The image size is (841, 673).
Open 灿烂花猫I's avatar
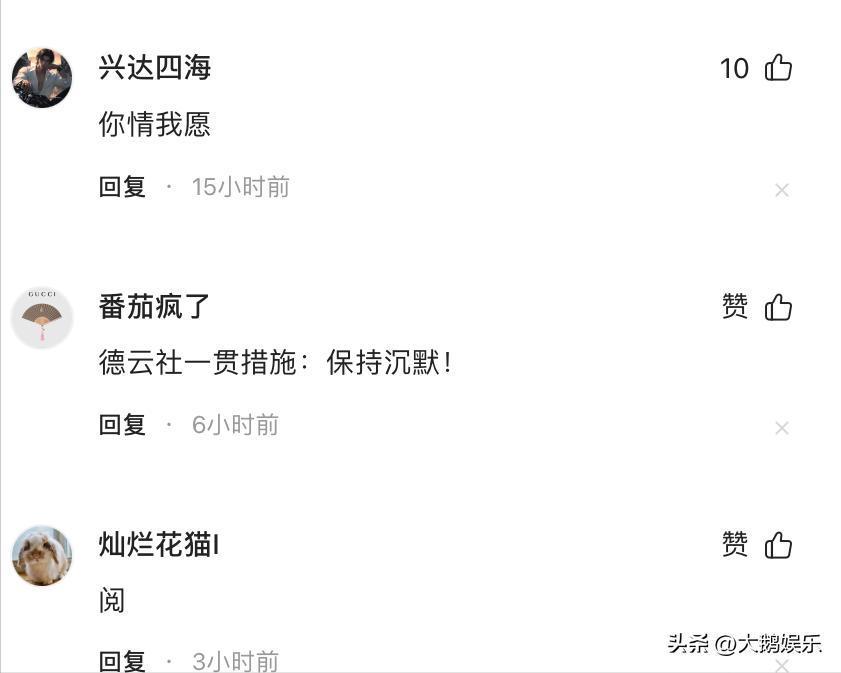[x=42, y=555]
